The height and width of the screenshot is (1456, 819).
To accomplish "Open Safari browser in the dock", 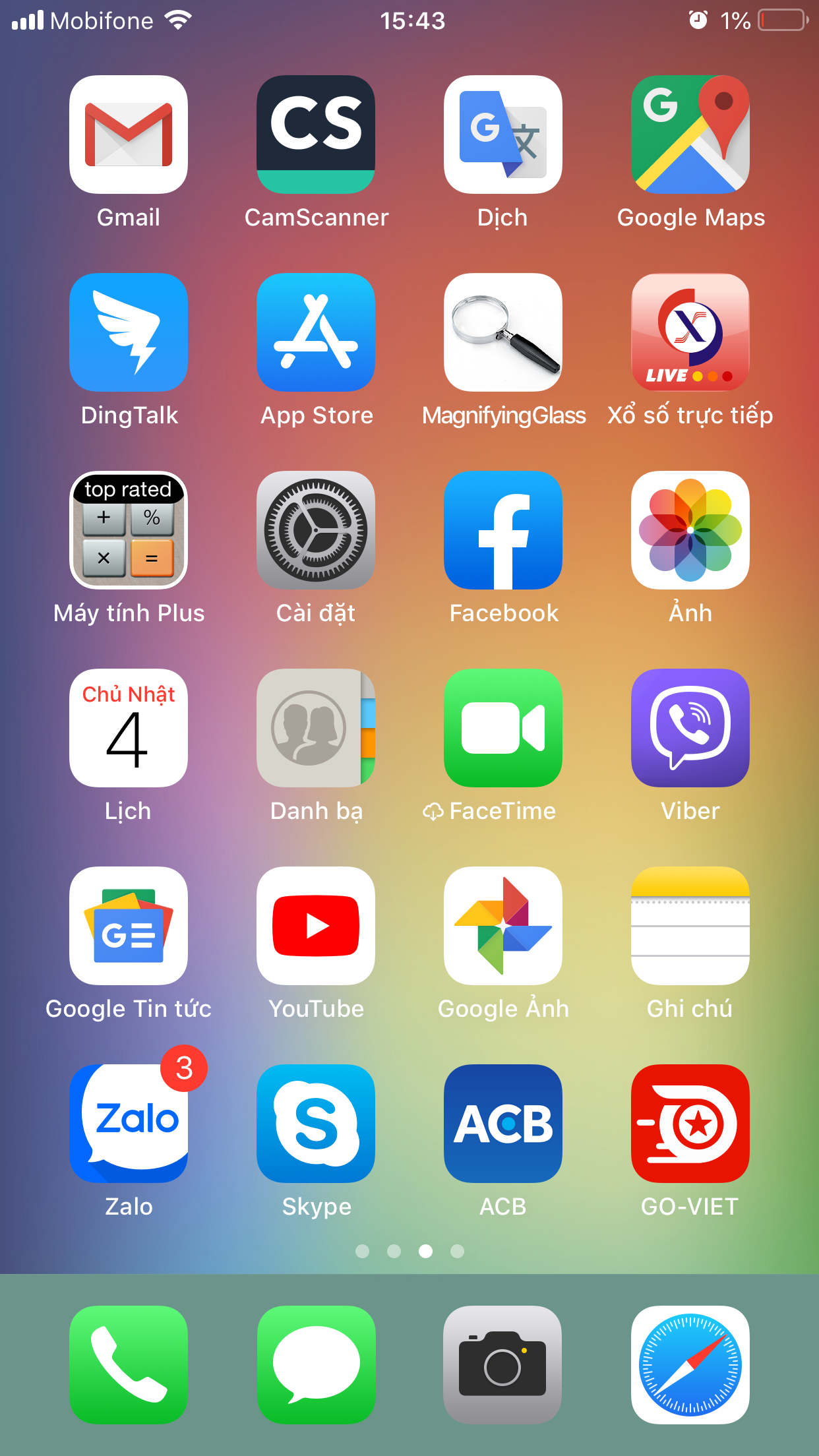I will tap(690, 1365).
